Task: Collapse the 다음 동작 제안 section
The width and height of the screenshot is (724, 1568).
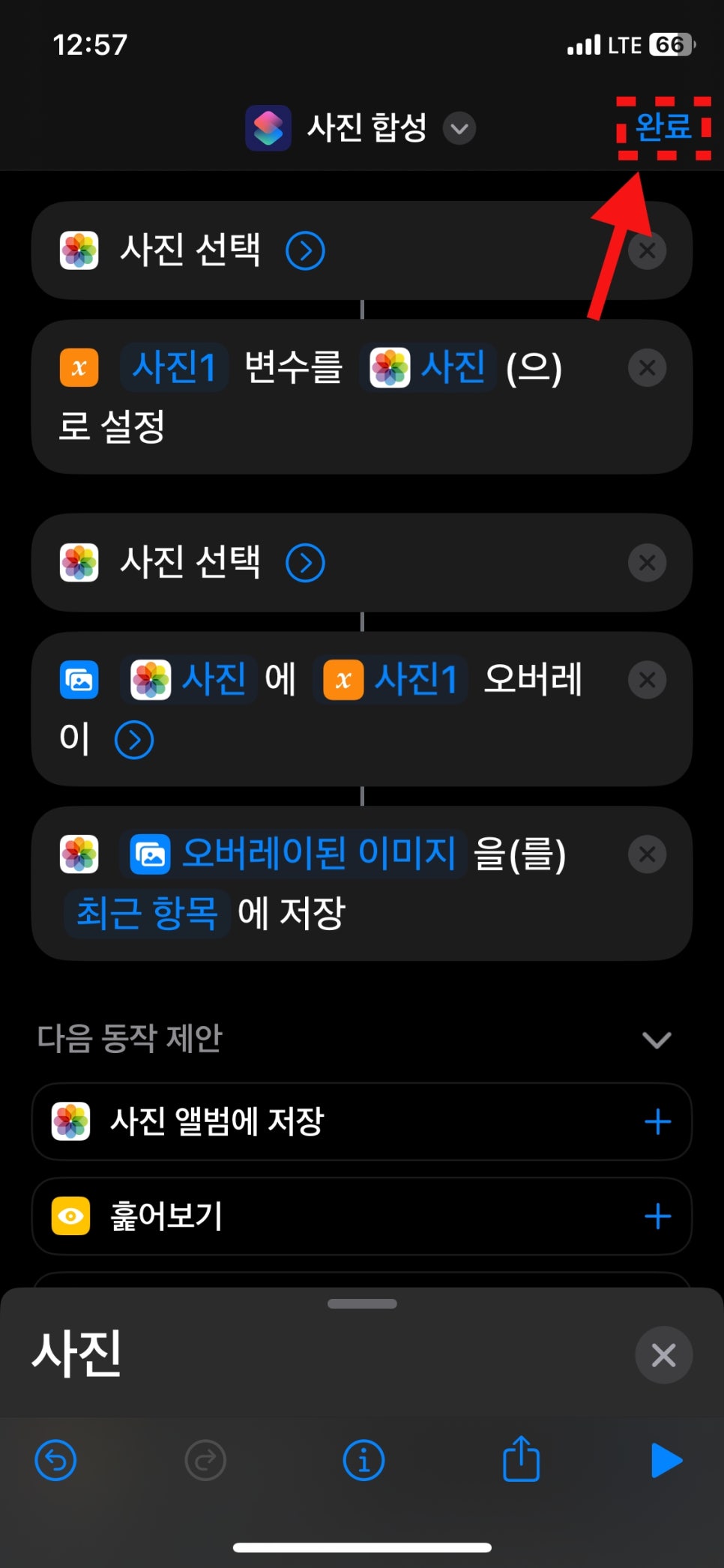Action: pos(657,1040)
